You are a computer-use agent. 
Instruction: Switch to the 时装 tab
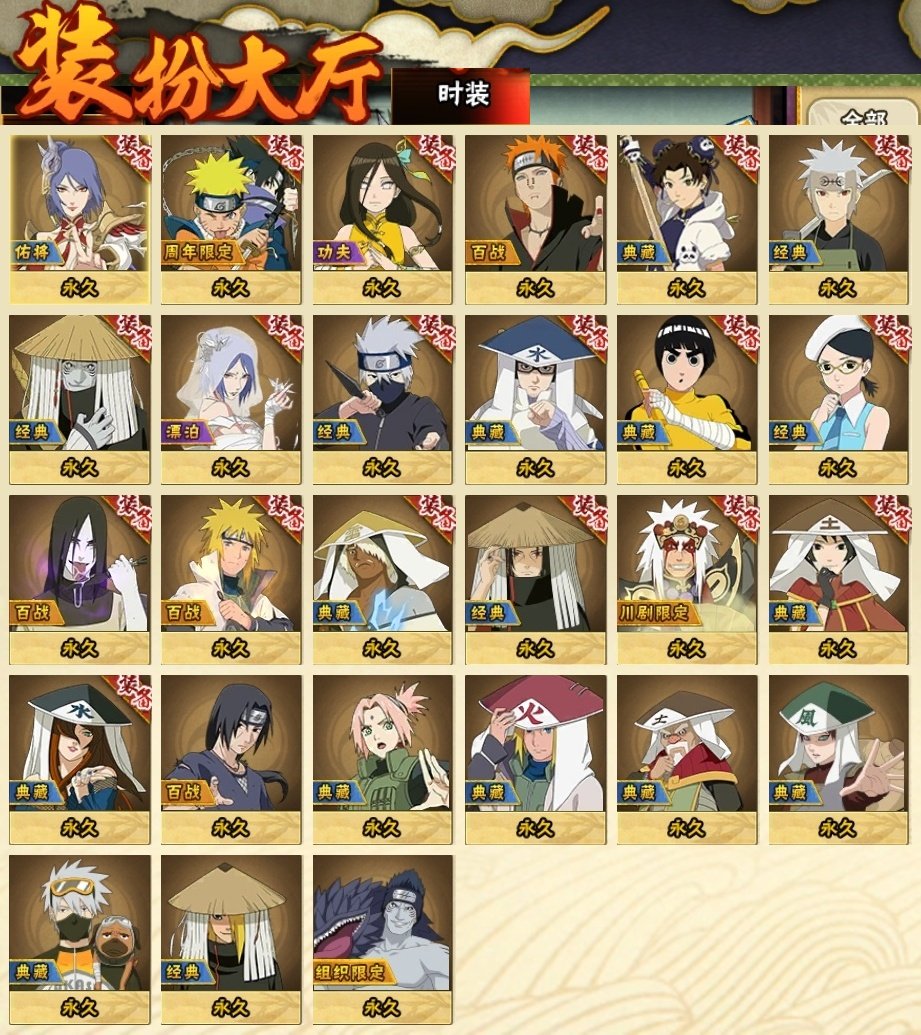462,95
